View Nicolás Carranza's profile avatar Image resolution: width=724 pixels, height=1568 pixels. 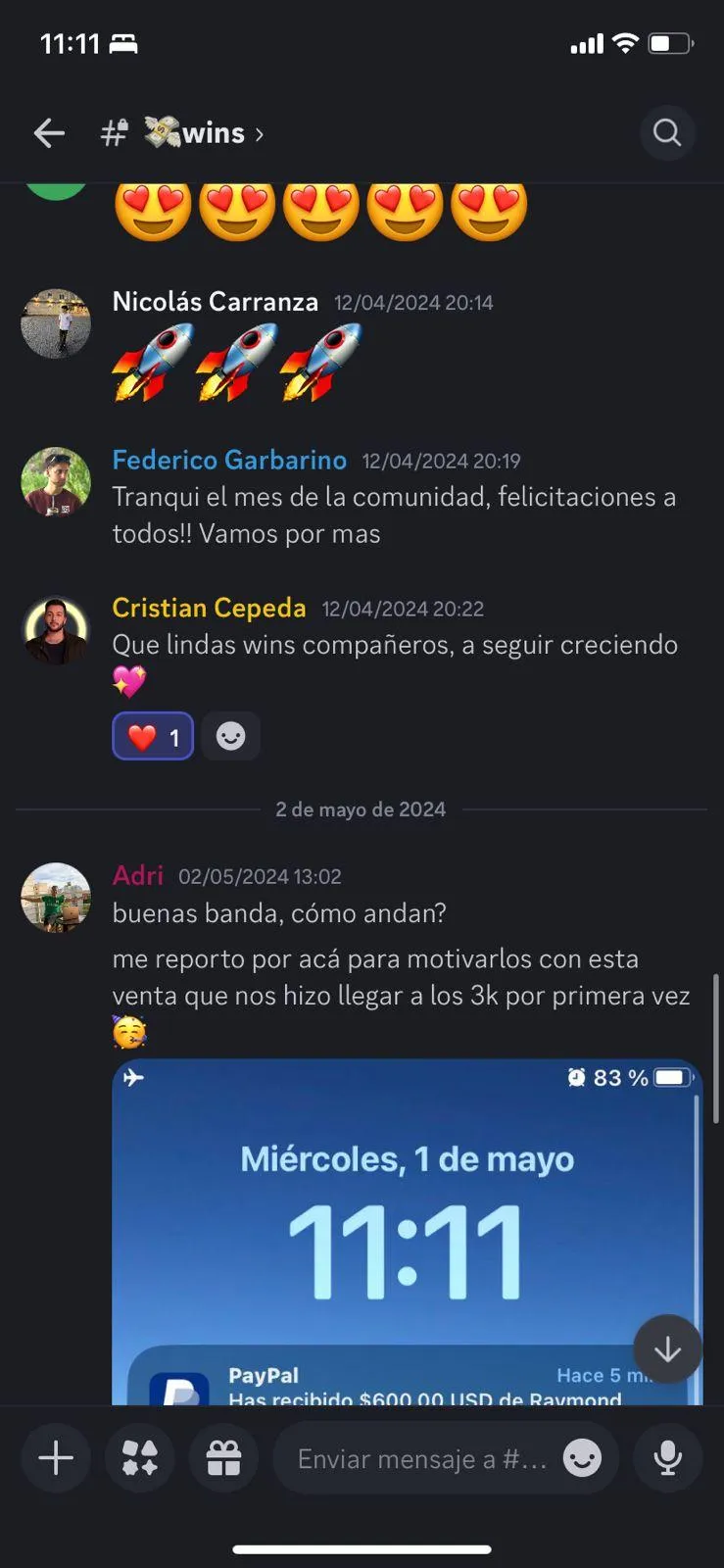pyautogui.click(x=56, y=323)
